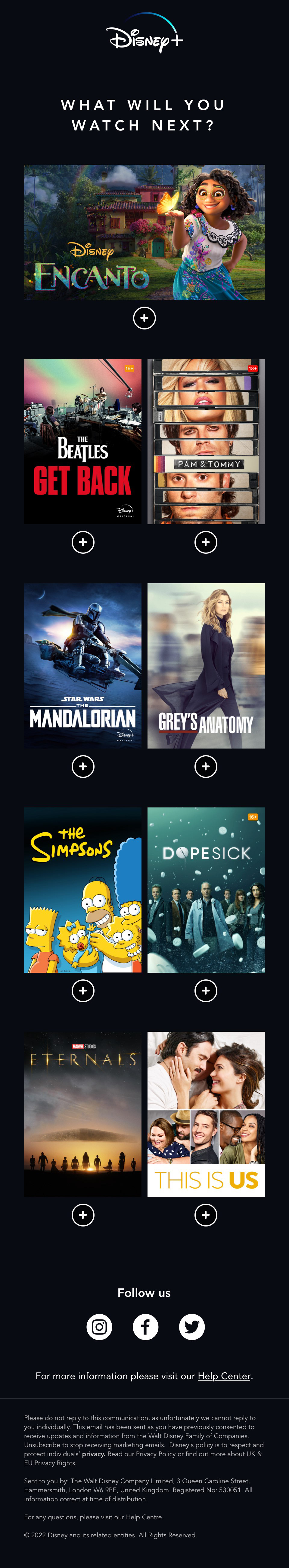Viewport: 289px width, 1568px height.
Task: Add The Mandalorian using its plus button
Action: coord(83,766)
